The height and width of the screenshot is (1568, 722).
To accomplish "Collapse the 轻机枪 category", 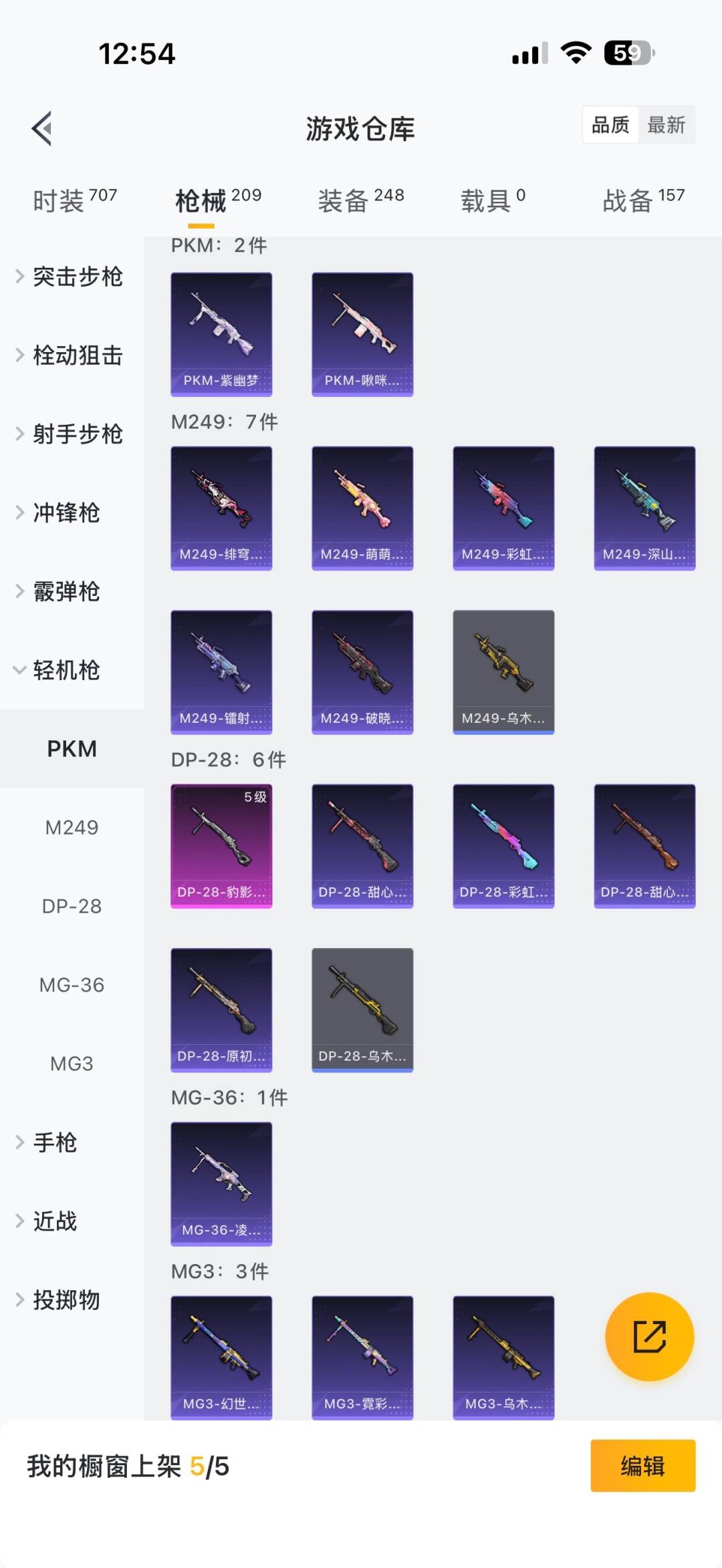I will (x=66, y=670).
